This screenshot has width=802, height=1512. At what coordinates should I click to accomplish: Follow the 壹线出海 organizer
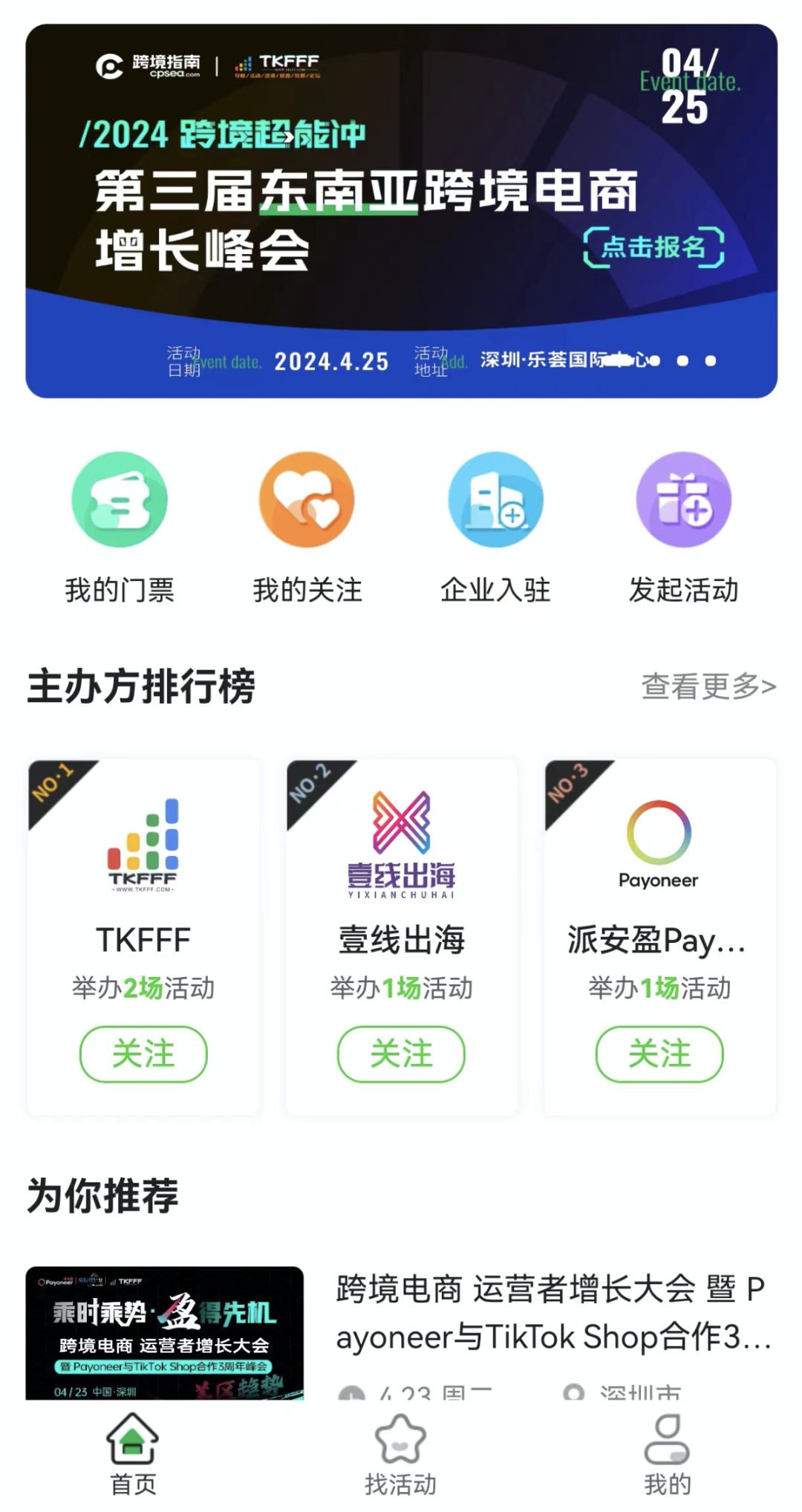pos(401,1054)
